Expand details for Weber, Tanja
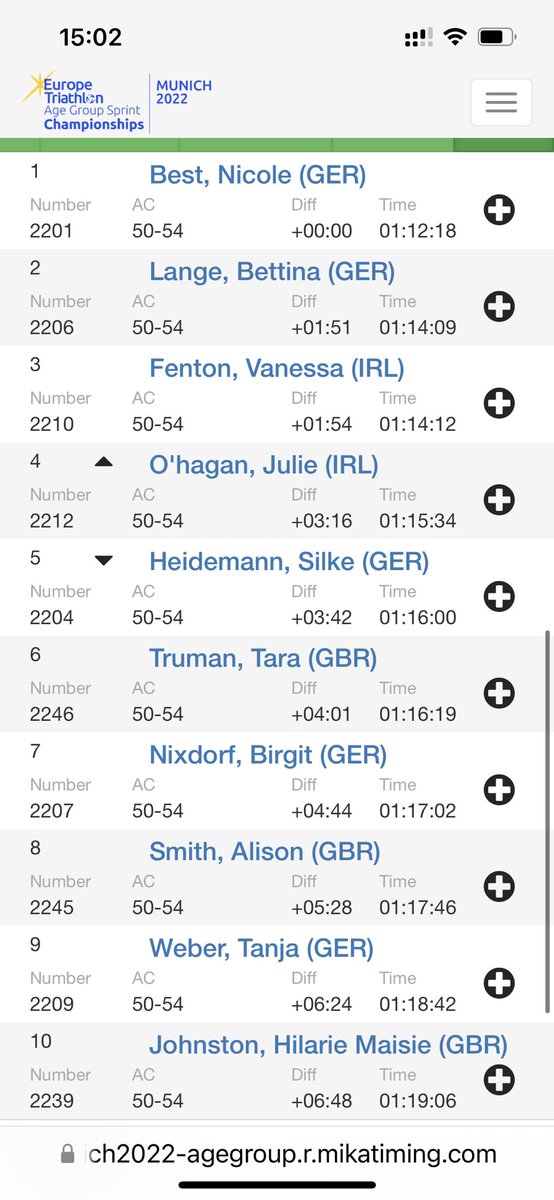The height and width of the screenshot is (1200, 554). click(x=499, y=984)
